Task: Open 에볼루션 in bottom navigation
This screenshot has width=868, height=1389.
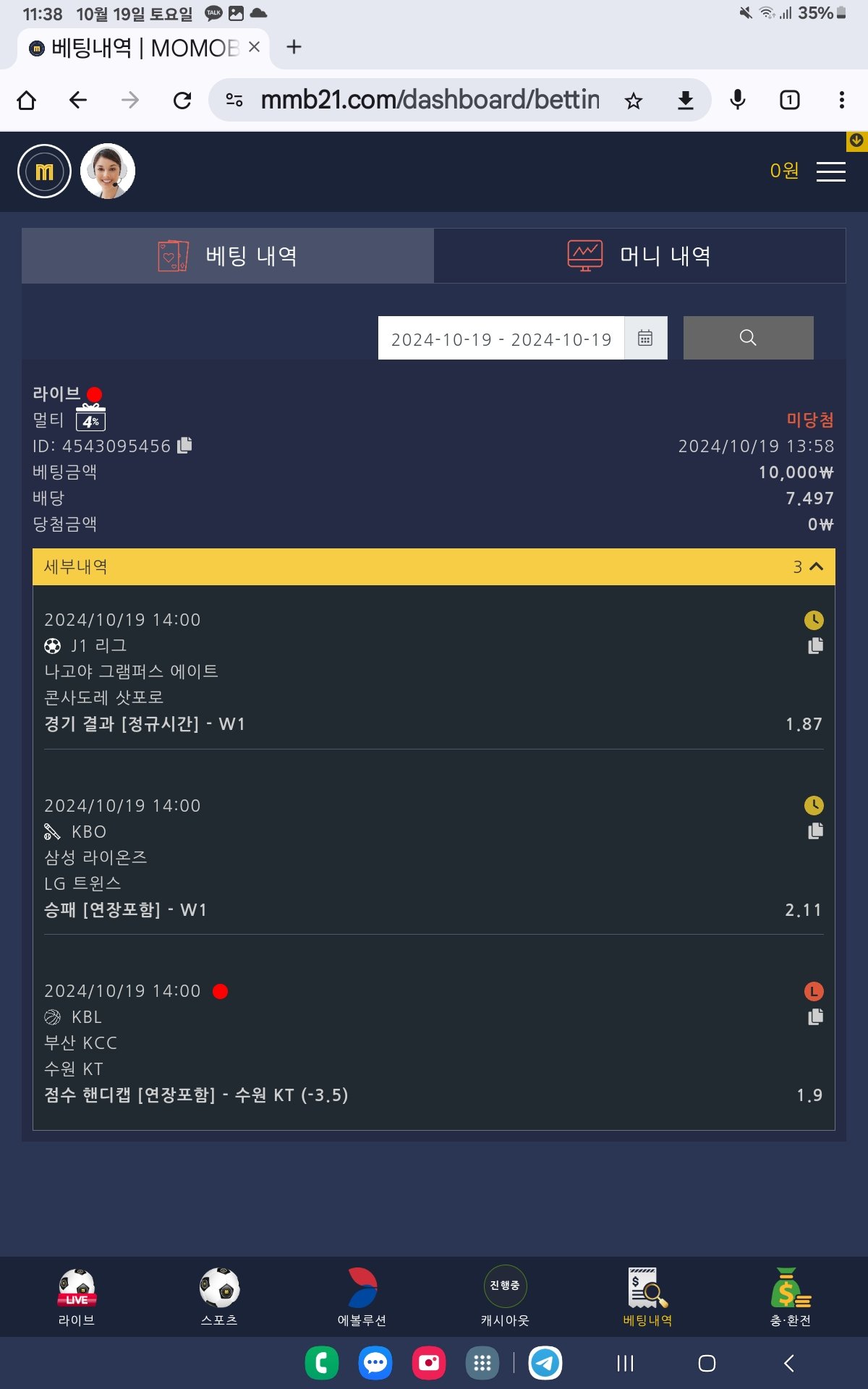Action: tap(362, 1297)
